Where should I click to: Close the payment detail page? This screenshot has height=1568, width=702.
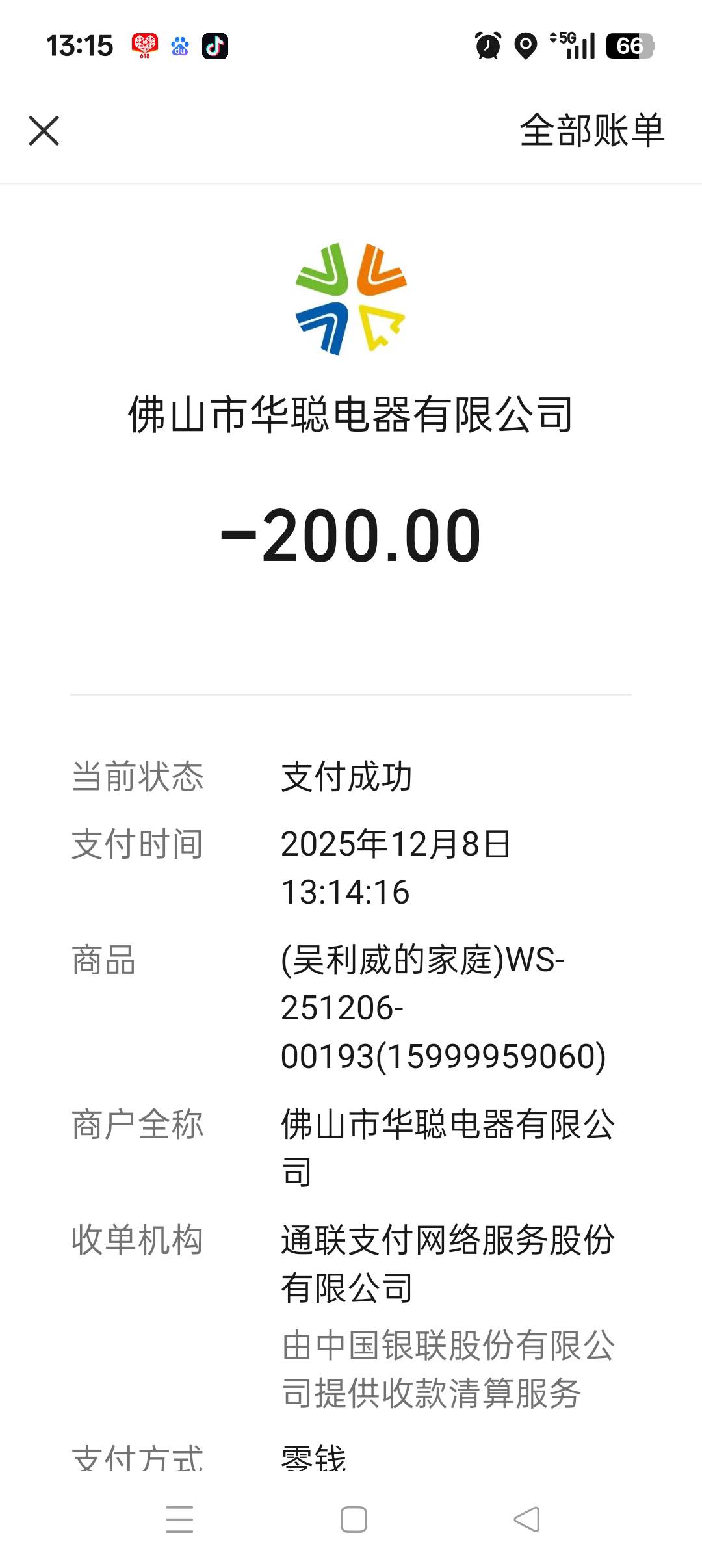[44, 131]
